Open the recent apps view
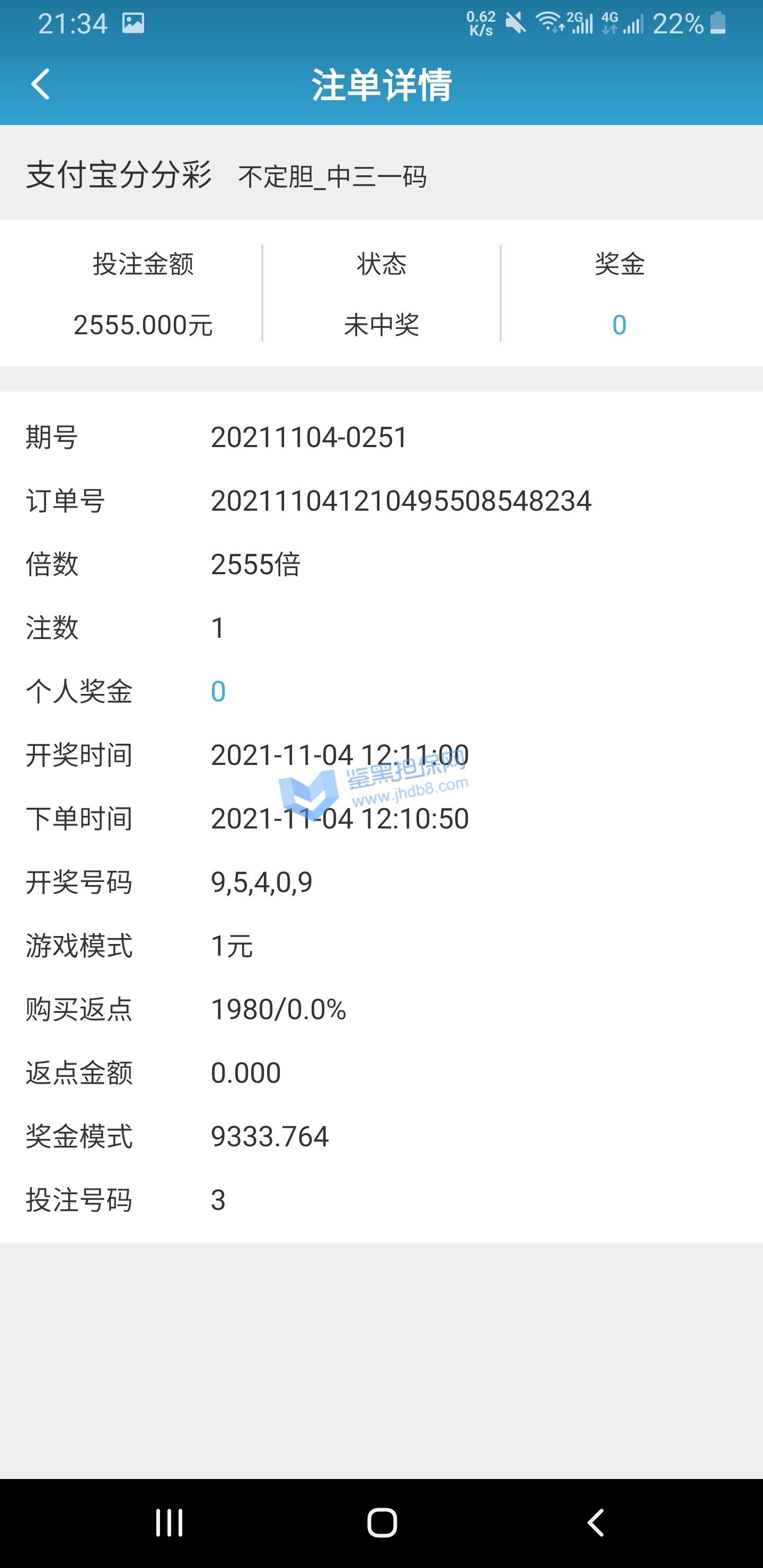 point(168,1522)
